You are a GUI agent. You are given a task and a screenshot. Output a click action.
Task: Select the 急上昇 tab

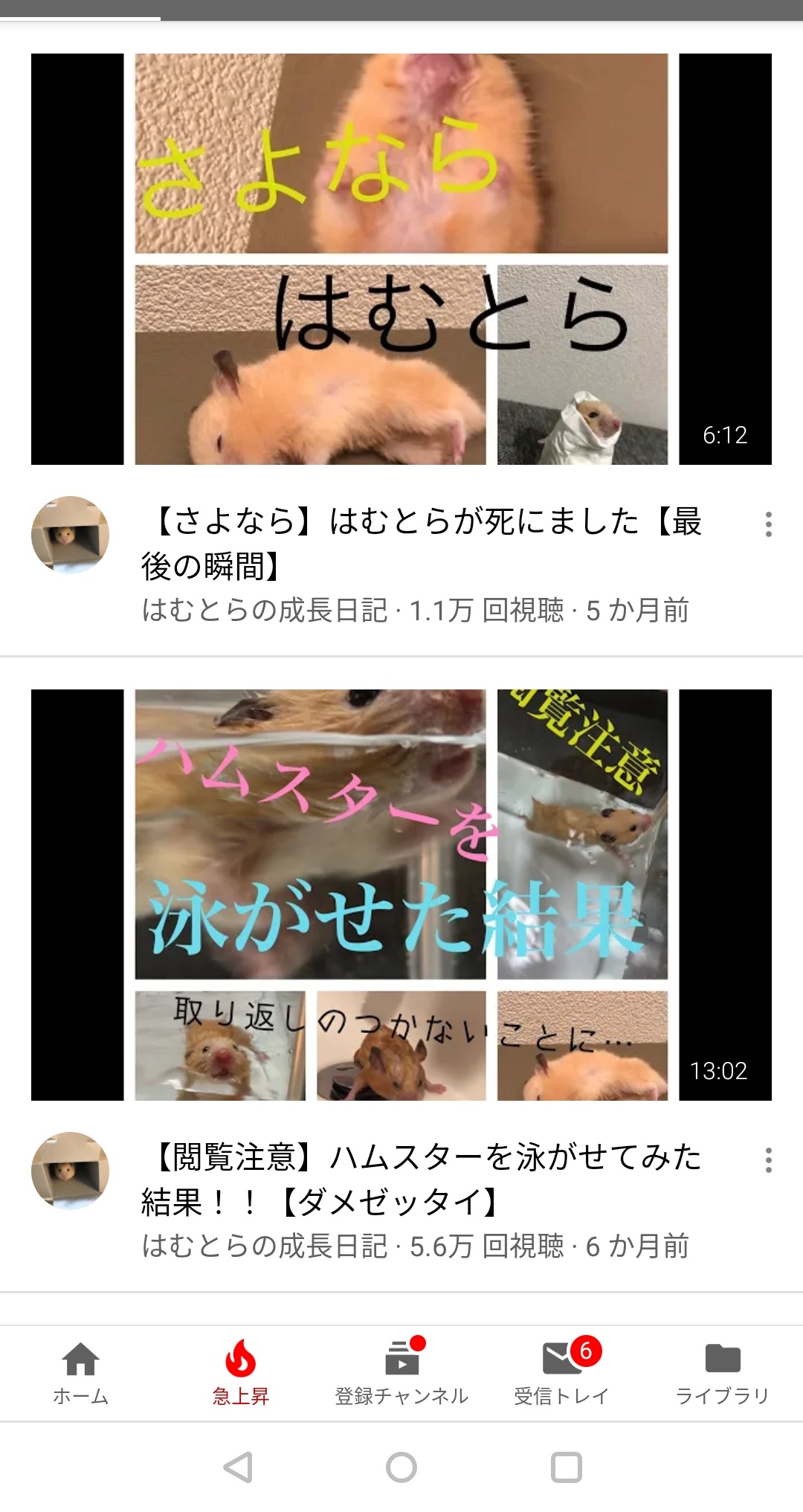[x=241, y=1374]
